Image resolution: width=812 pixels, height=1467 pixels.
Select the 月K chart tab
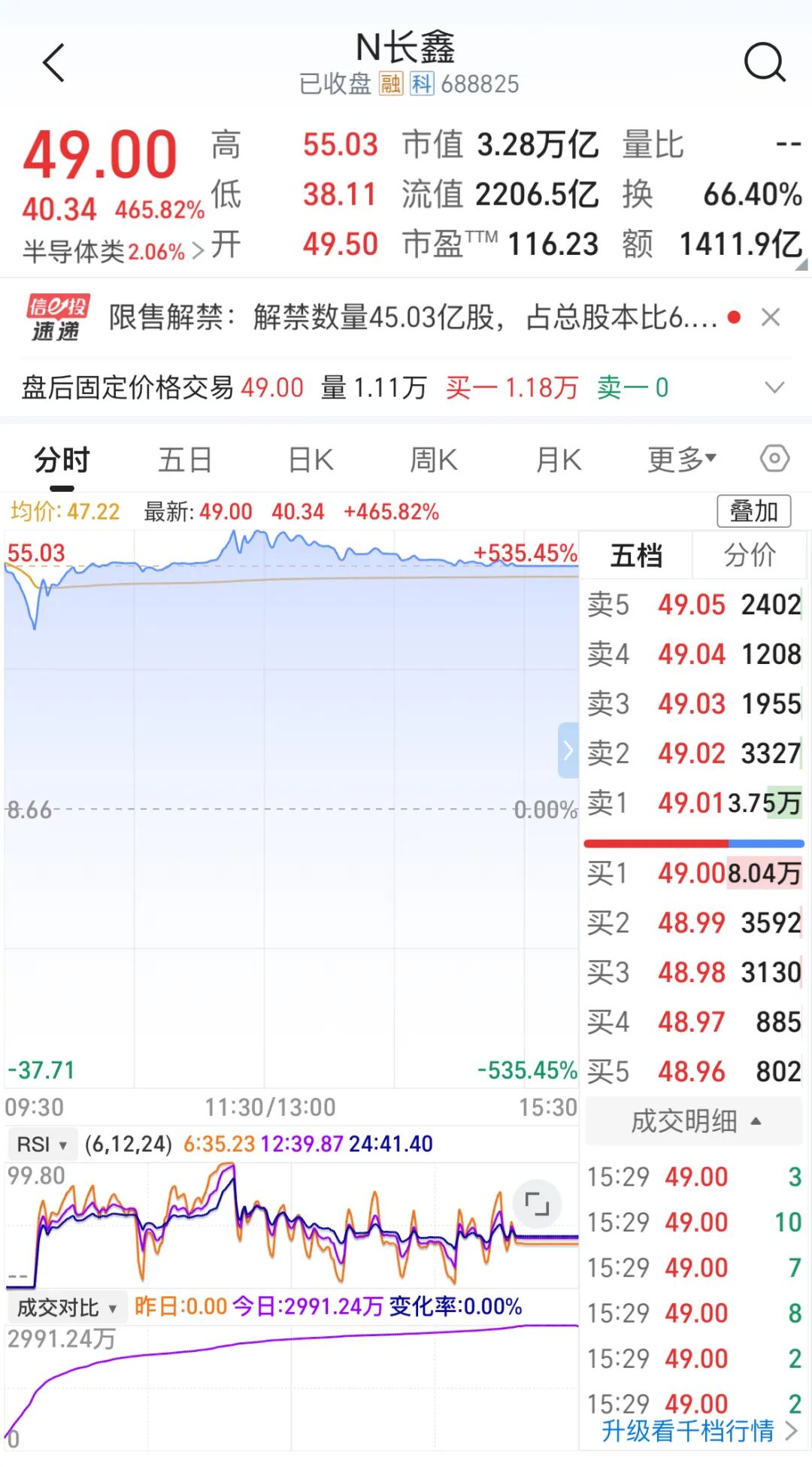(559, 459)
